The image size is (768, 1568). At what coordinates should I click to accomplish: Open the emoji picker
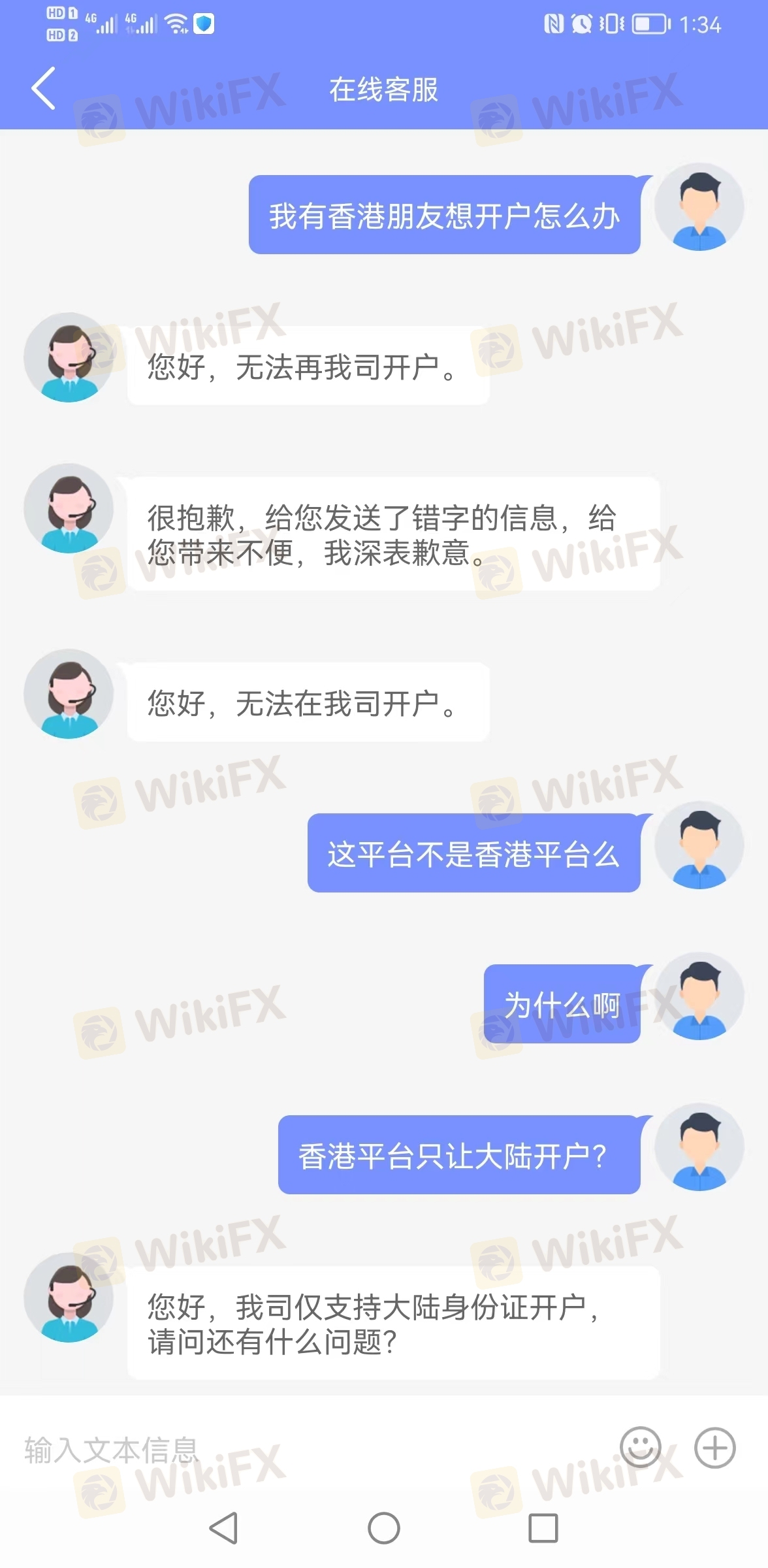(640, 1447)
